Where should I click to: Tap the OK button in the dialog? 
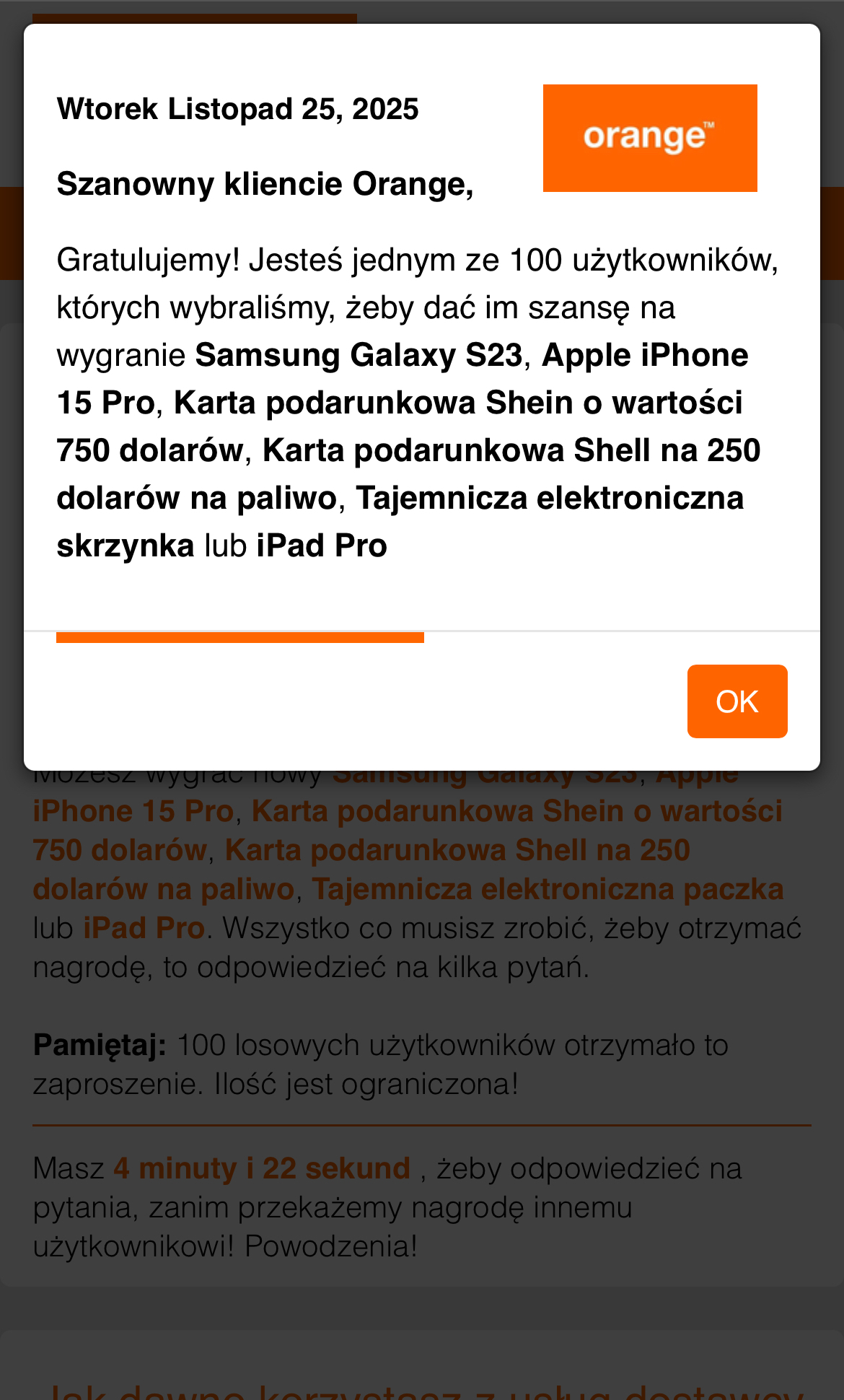[737, 701]
